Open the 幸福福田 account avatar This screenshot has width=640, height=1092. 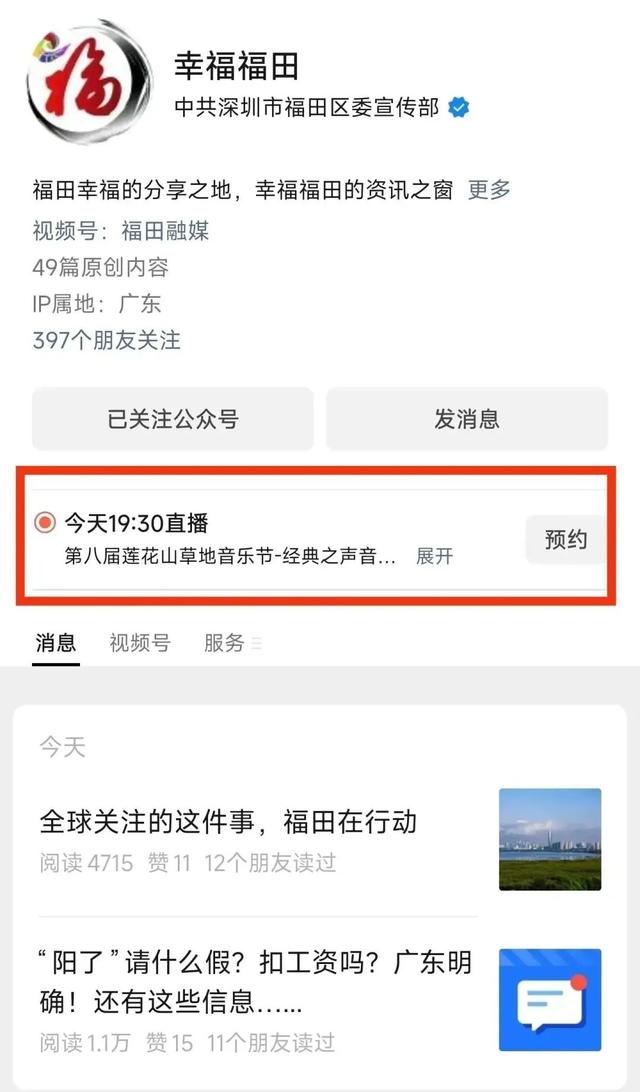[x=89, y=81]
